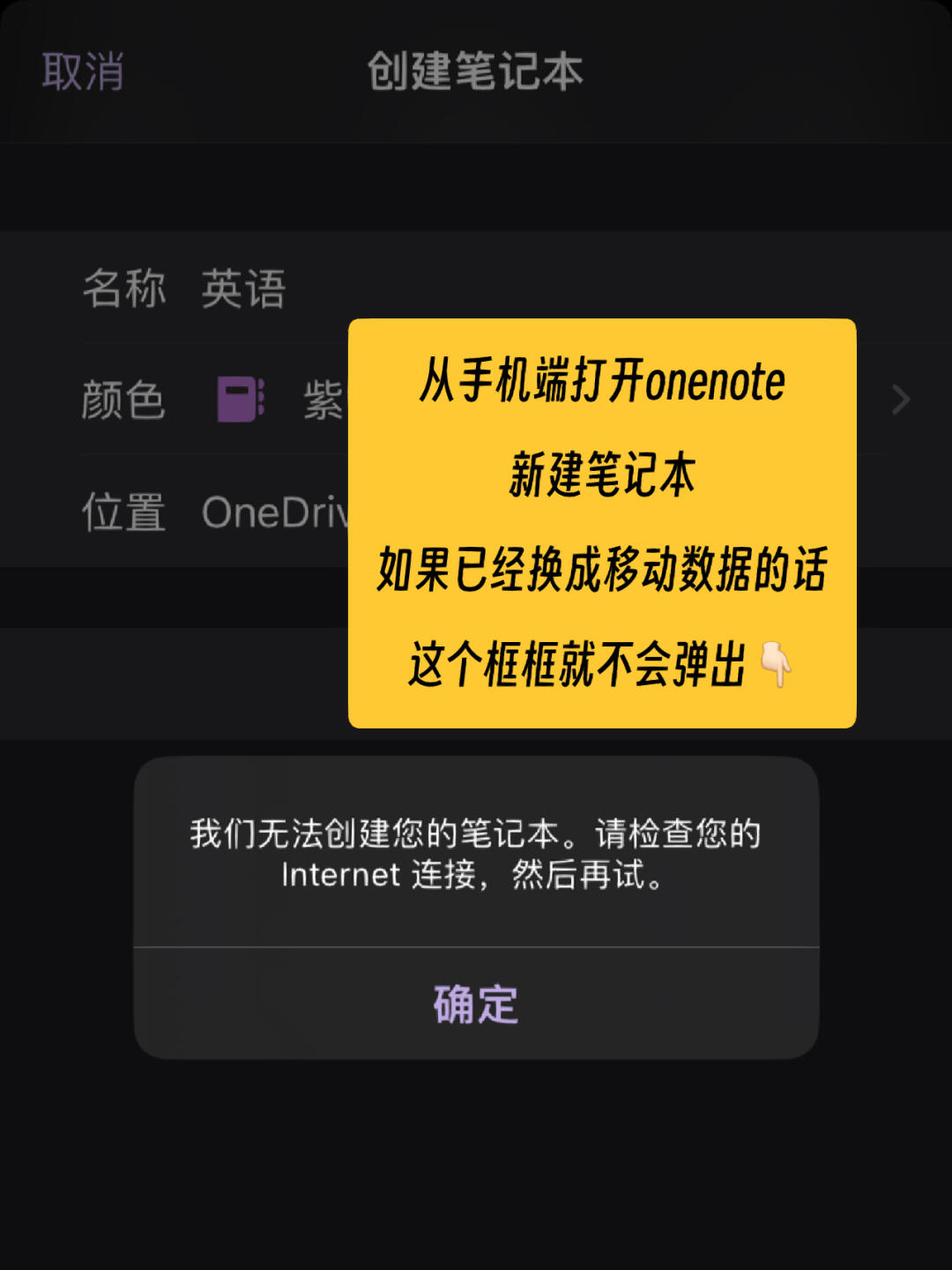The image size is (952, 1270).
Task: Dismiss the error dialog with 确定
Action: (x=476, y=1004)
